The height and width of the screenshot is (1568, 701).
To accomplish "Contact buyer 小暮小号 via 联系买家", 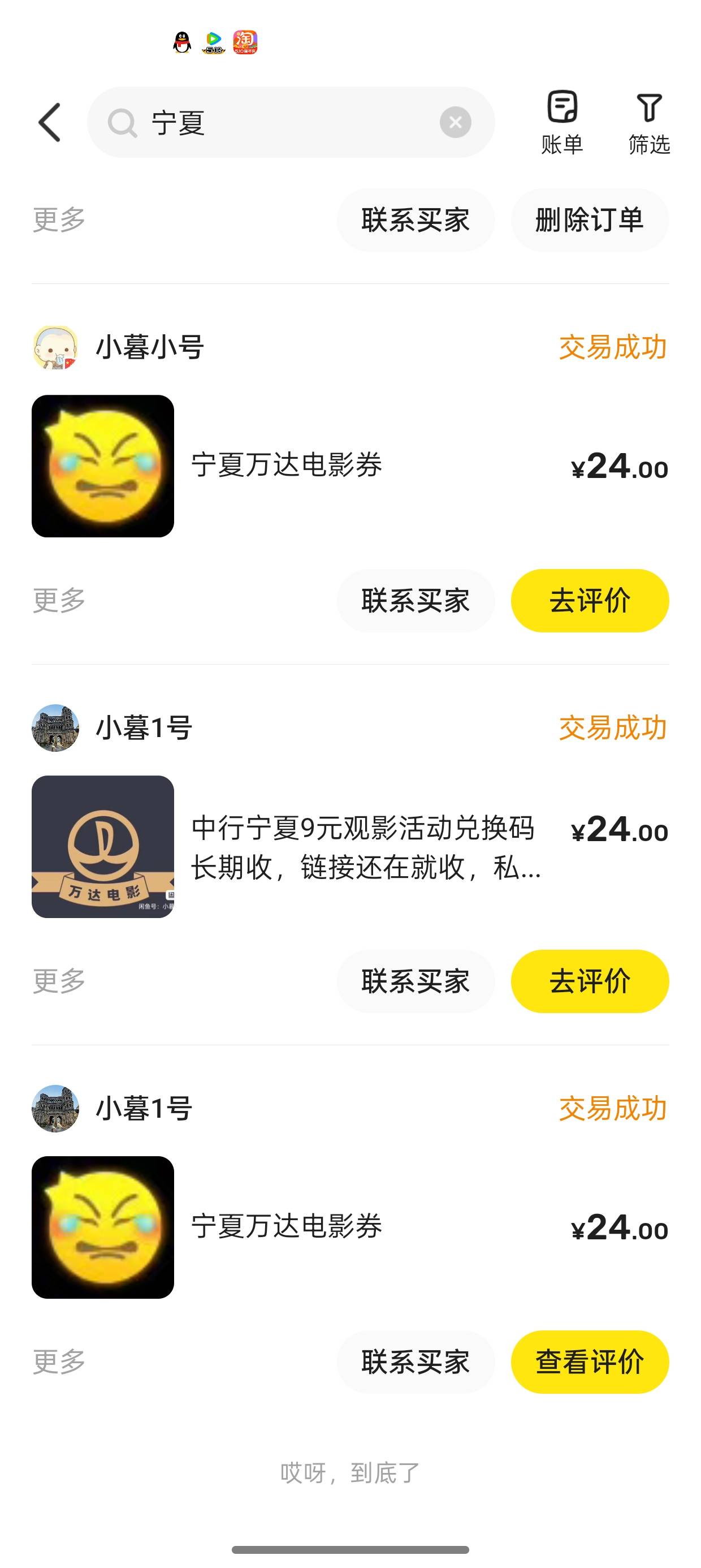I will (416, 601).
